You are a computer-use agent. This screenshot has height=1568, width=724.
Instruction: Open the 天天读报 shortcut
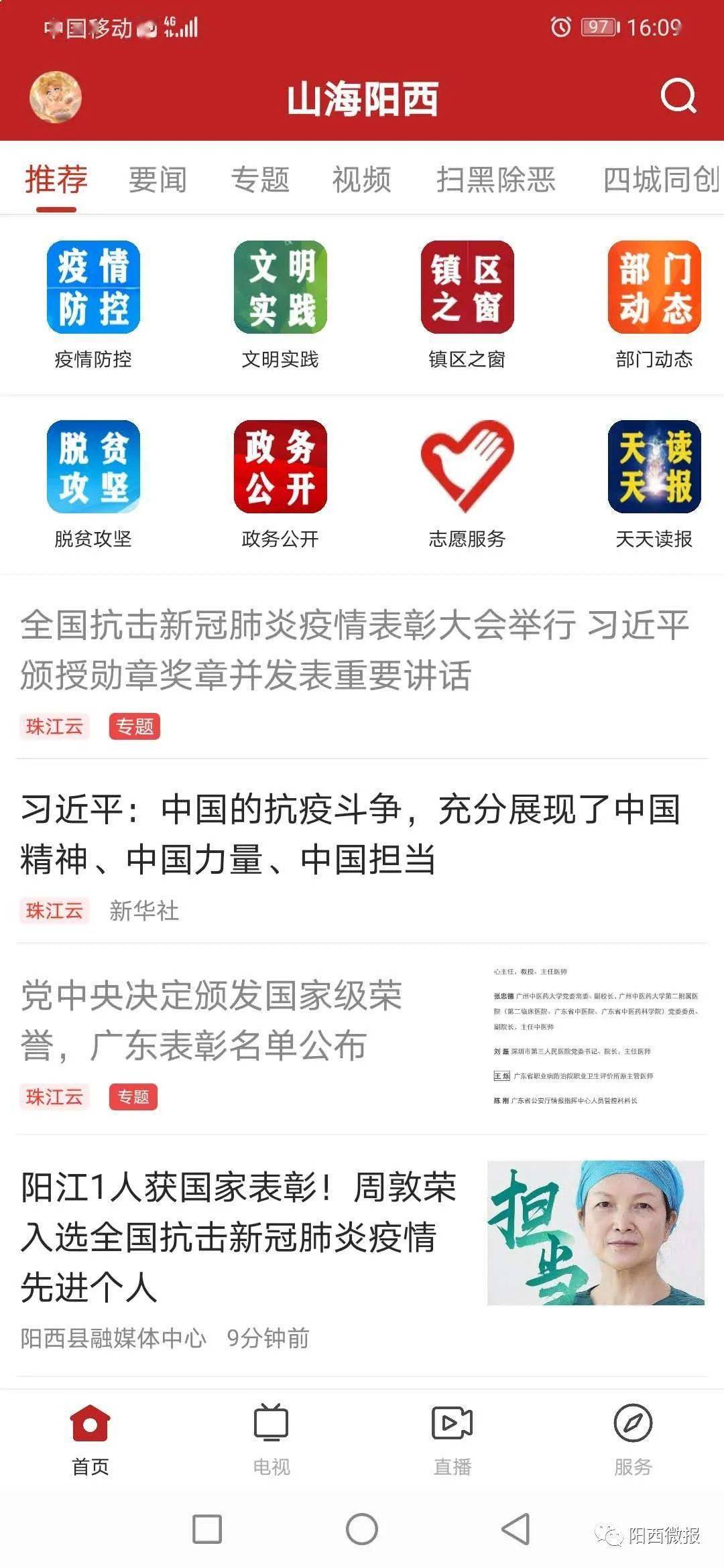654,484
